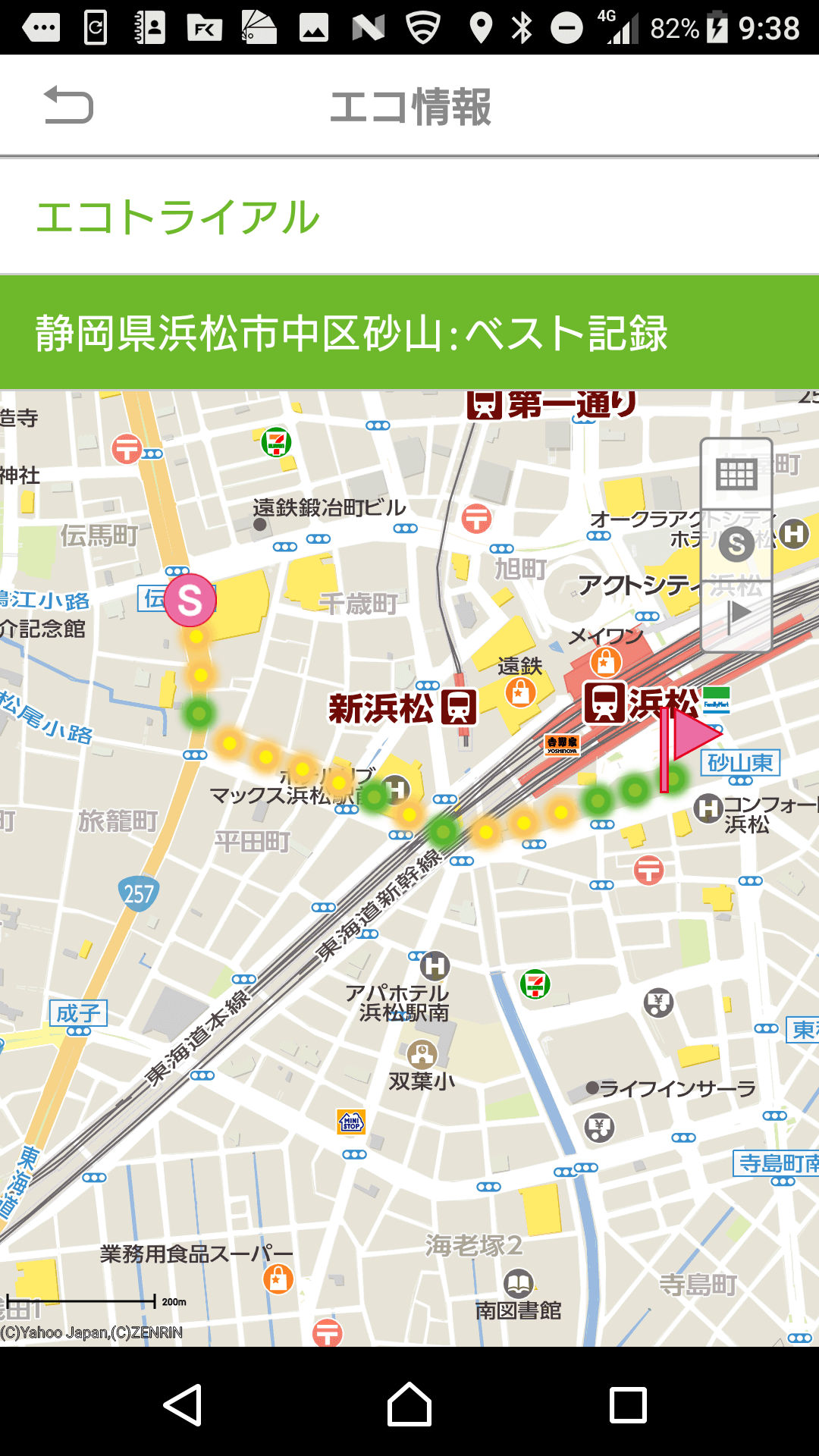Tap the pink S start marker

(190, 601)
